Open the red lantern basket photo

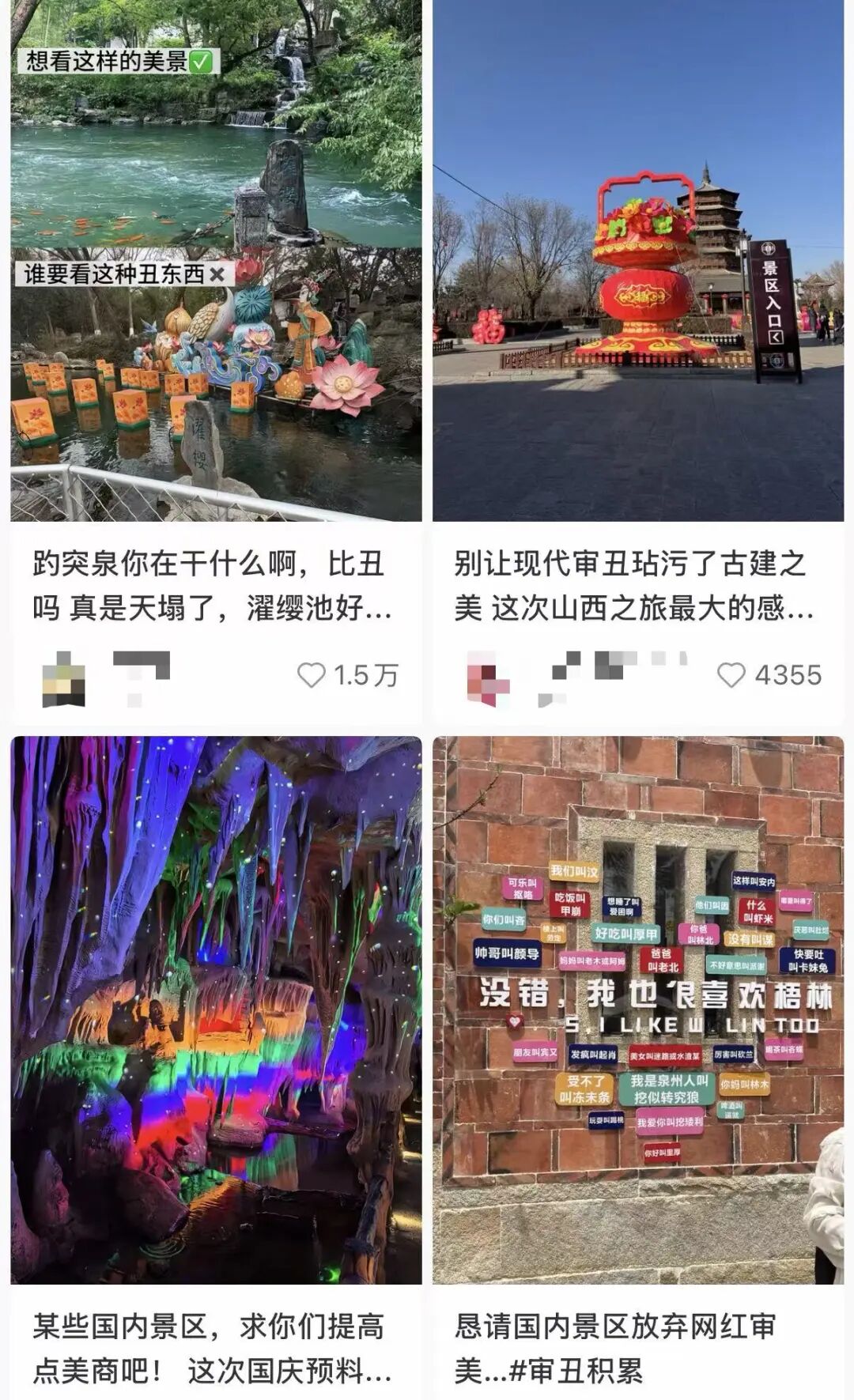(640, 261)
